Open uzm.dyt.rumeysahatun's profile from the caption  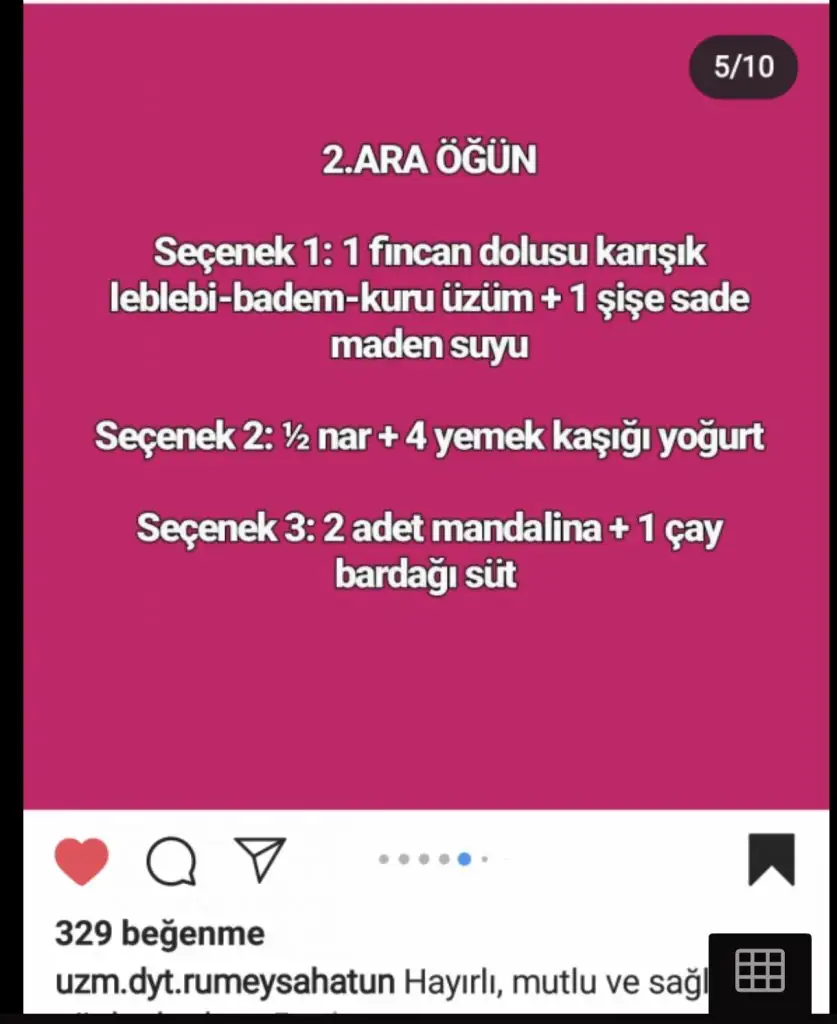[225, 982]
